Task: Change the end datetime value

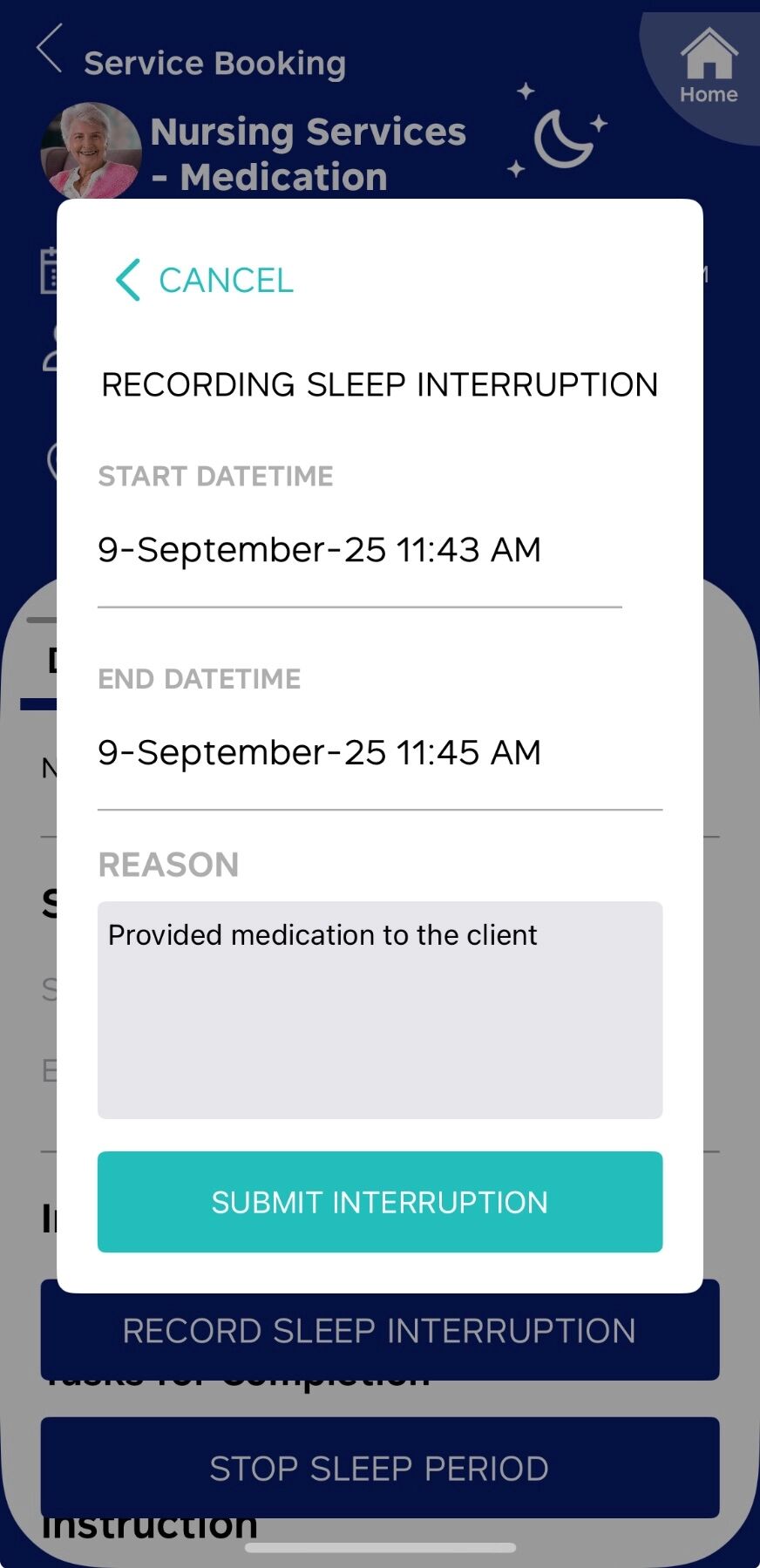Action: tap(319, 752)
